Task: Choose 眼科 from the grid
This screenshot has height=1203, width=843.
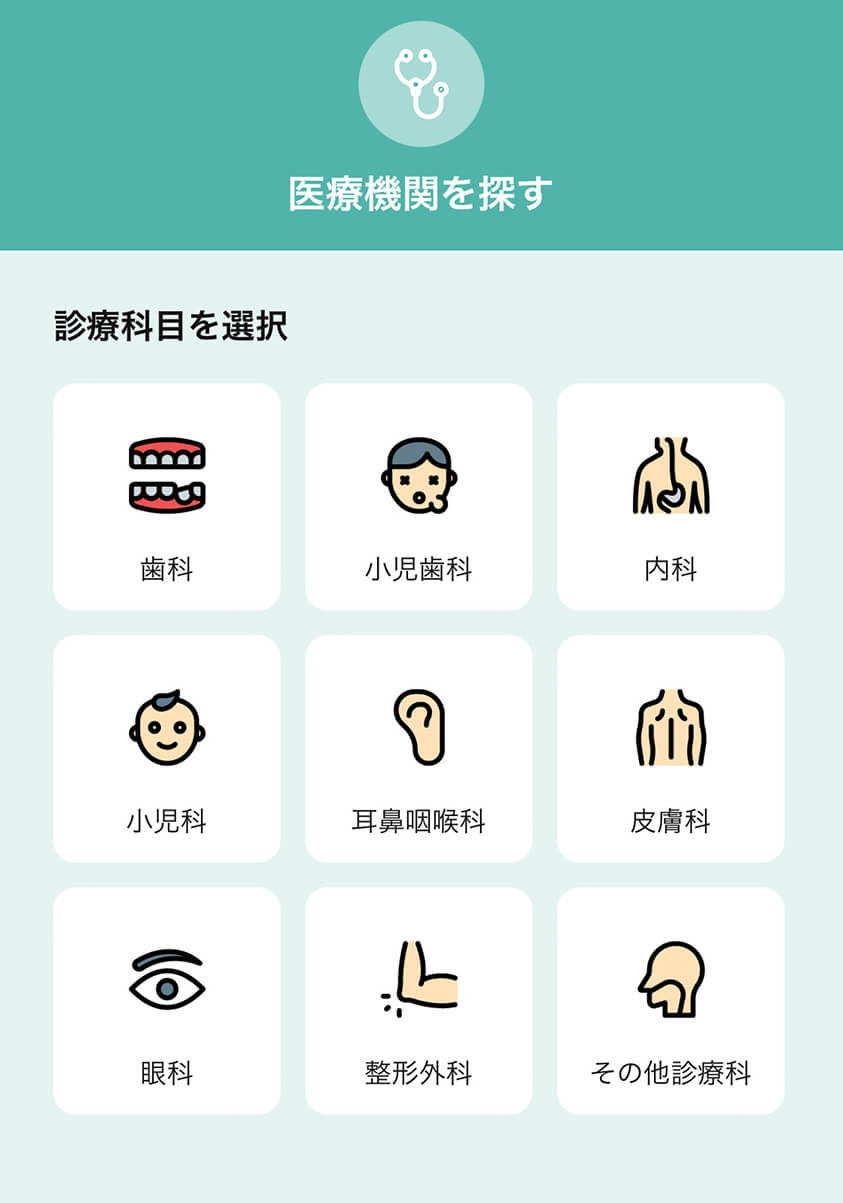Action: (167, 1001)
